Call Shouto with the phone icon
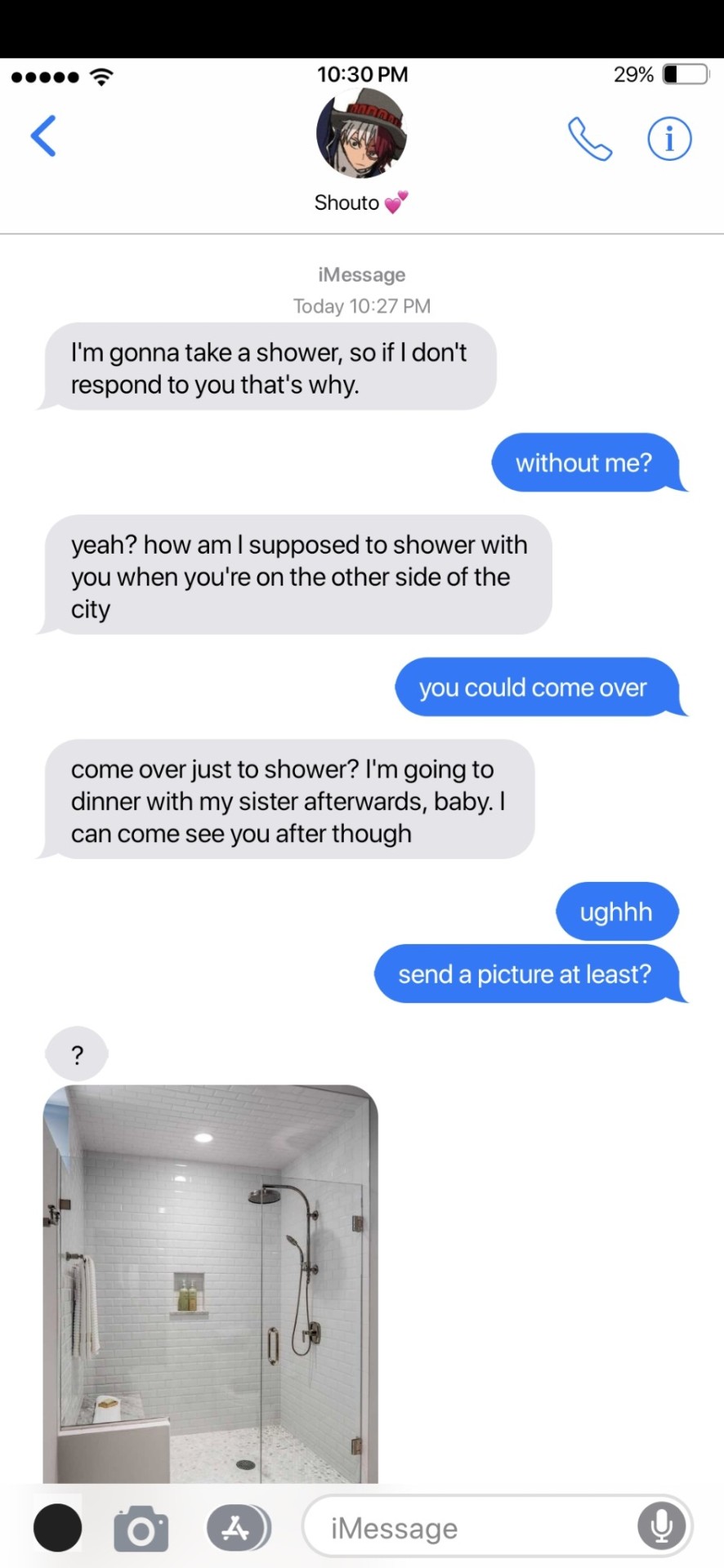The height and width of the screenshot is (1568, 724). pos(590,139)
